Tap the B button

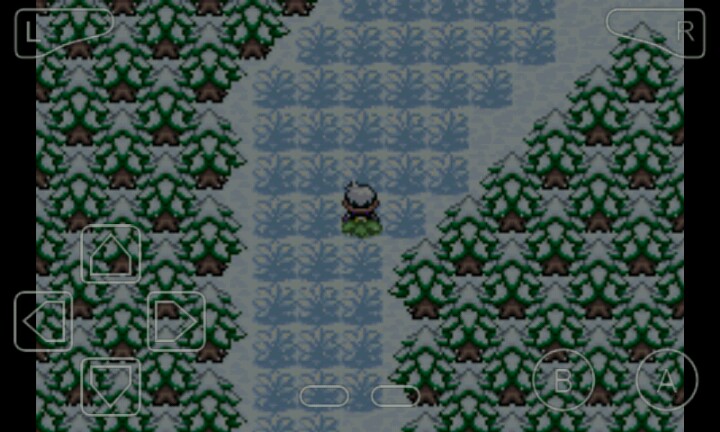[563, 380]
